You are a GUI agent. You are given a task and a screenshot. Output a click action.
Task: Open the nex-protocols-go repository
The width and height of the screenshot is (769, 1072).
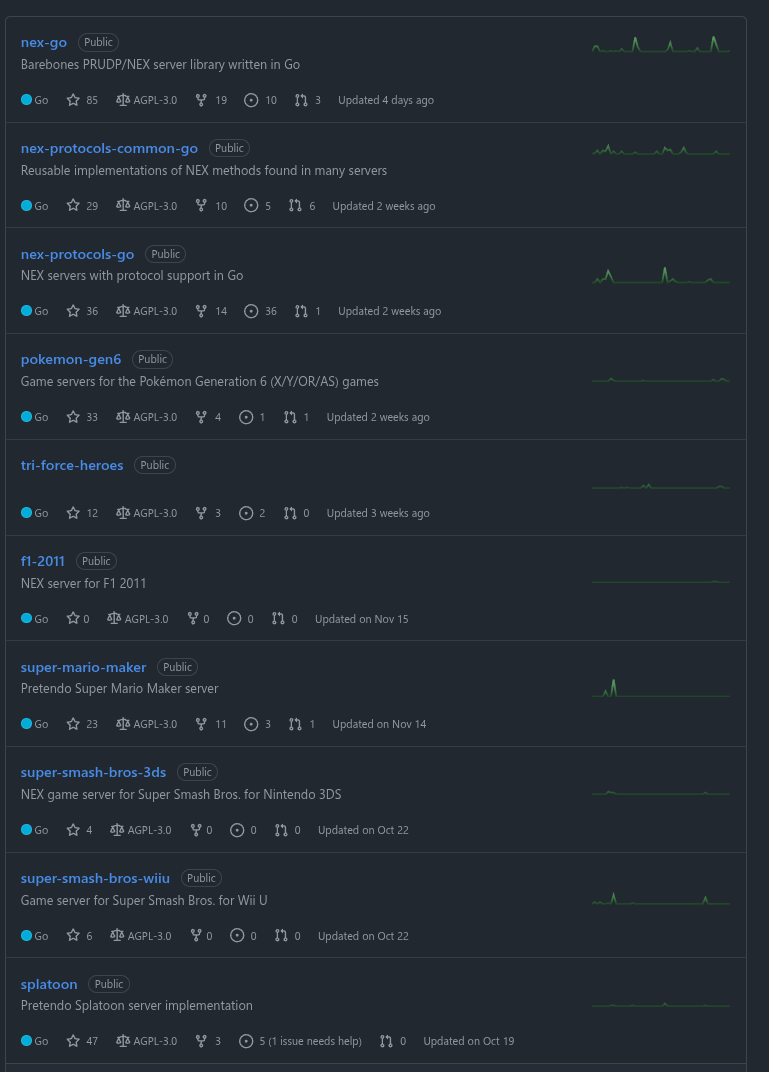[77, 254]
